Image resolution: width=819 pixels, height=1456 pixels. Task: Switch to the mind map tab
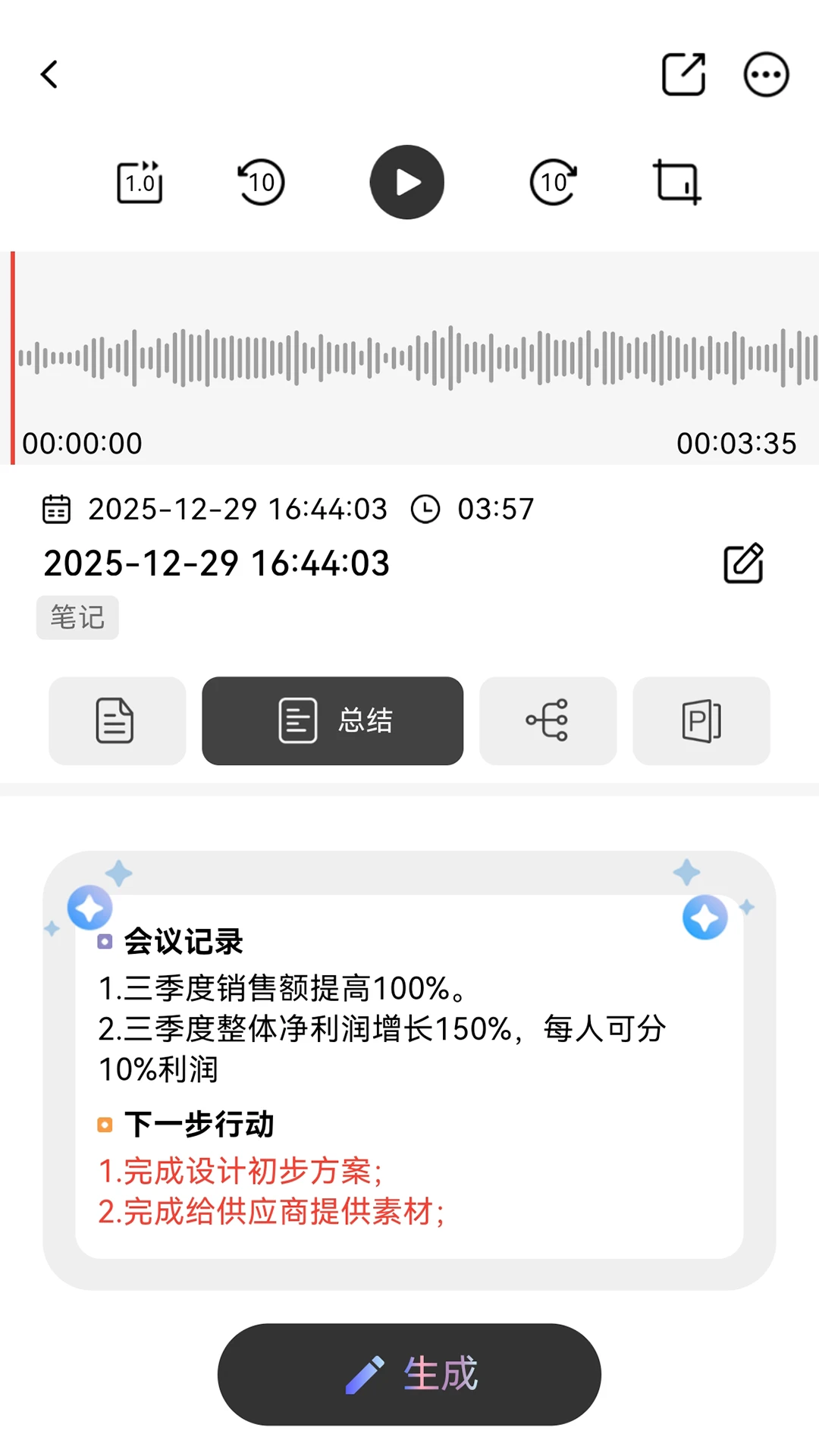(548, 720)
